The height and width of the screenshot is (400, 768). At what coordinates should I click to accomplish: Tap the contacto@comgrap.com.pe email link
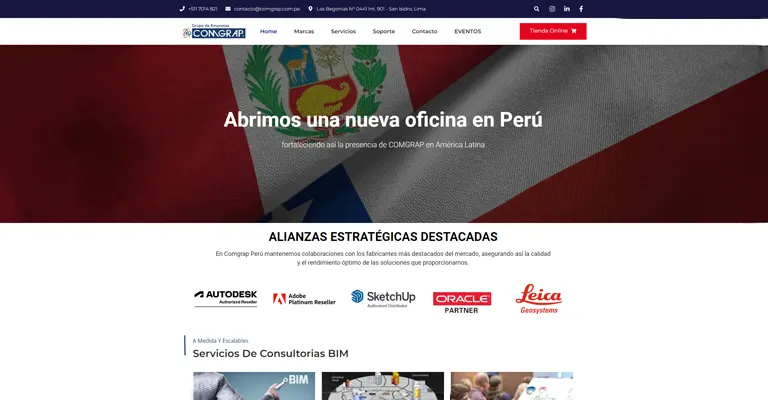(x=266, y=8)
